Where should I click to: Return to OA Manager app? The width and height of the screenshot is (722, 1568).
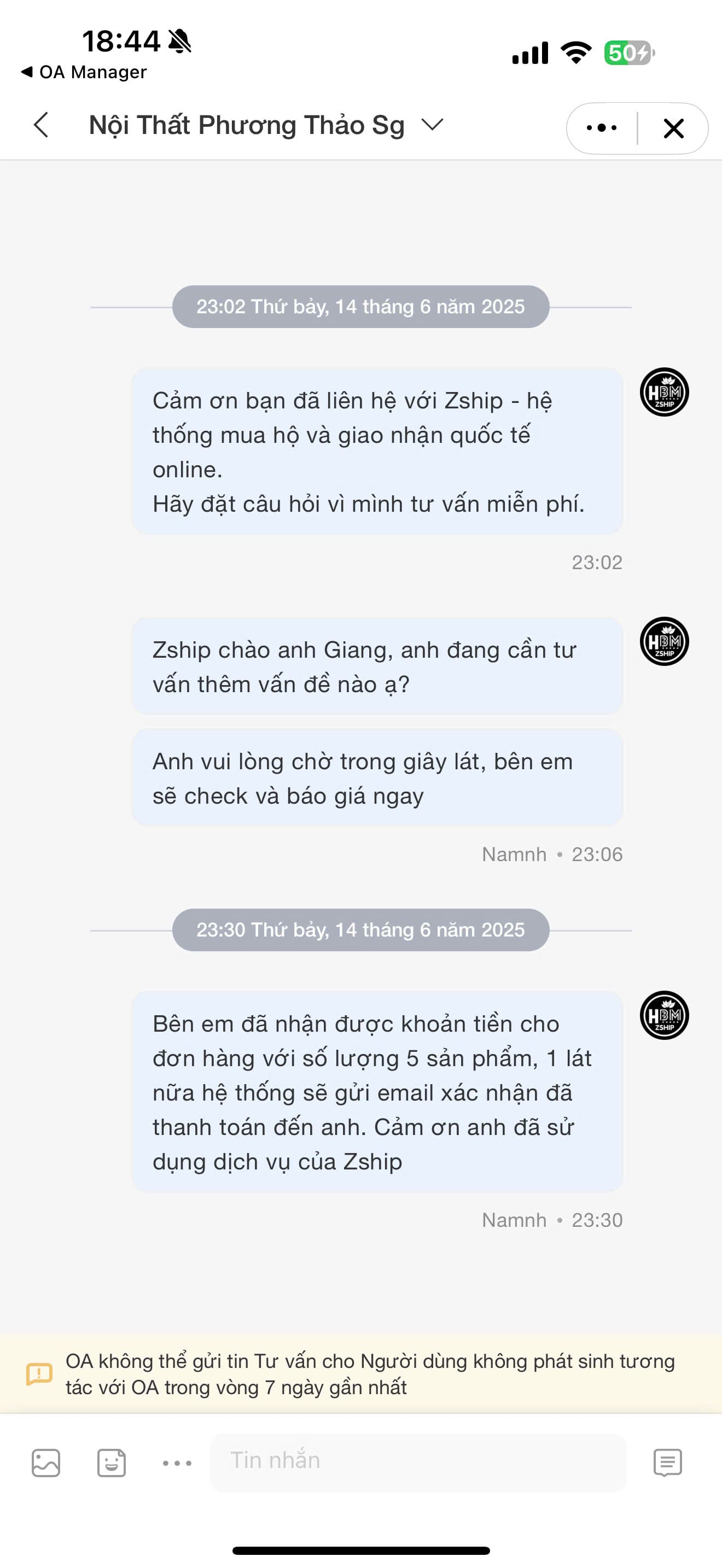click(x=84, y=72)
